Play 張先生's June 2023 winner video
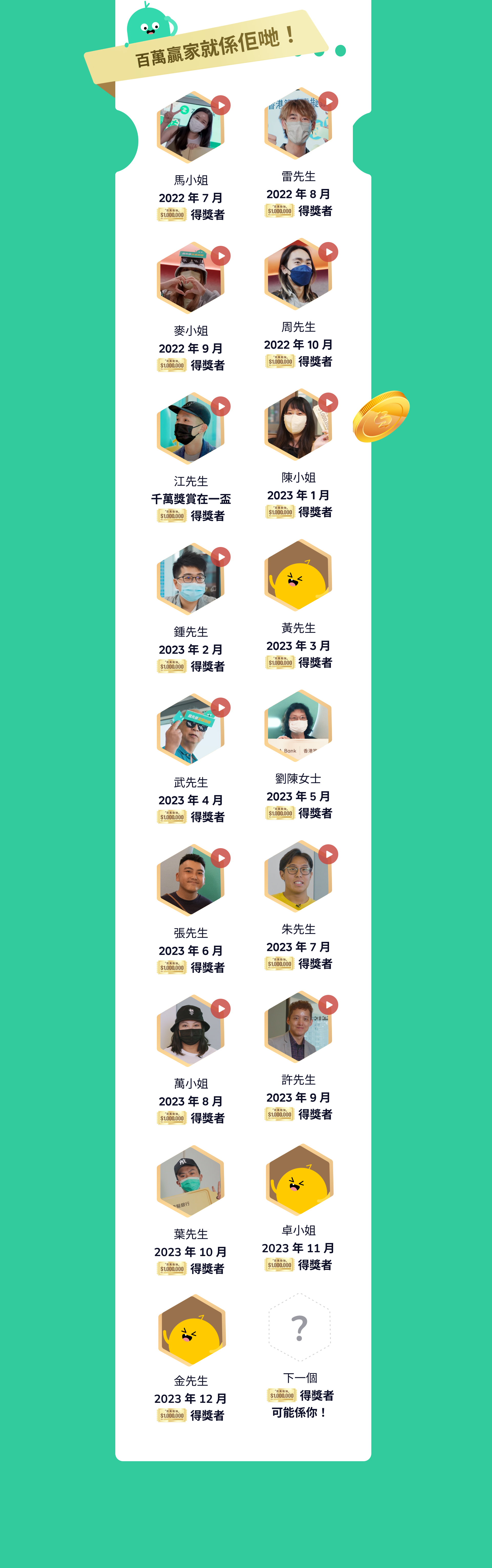The image size is (492, 1568). click(220, 858)
